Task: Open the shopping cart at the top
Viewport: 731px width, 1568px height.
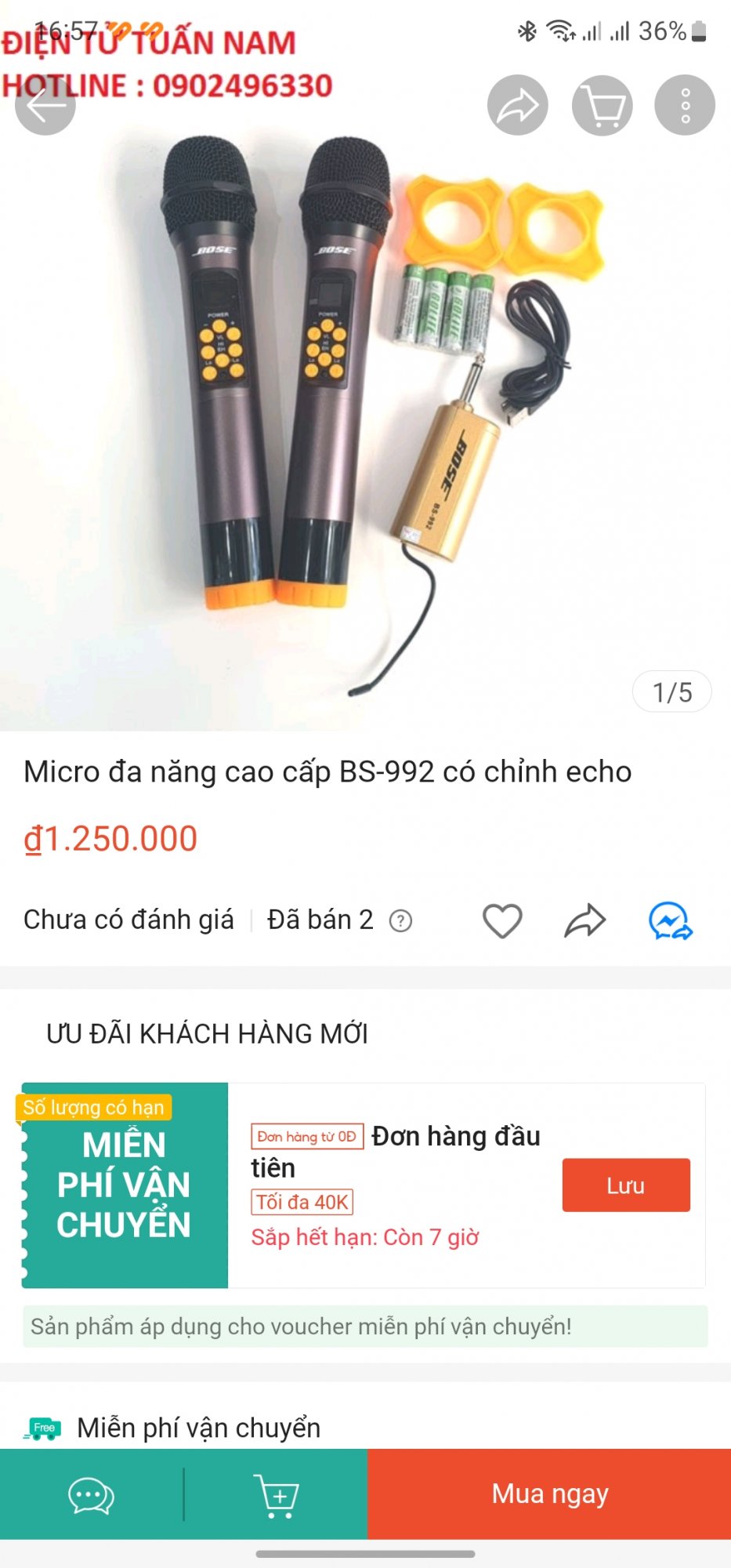Action: coord(602,106)
